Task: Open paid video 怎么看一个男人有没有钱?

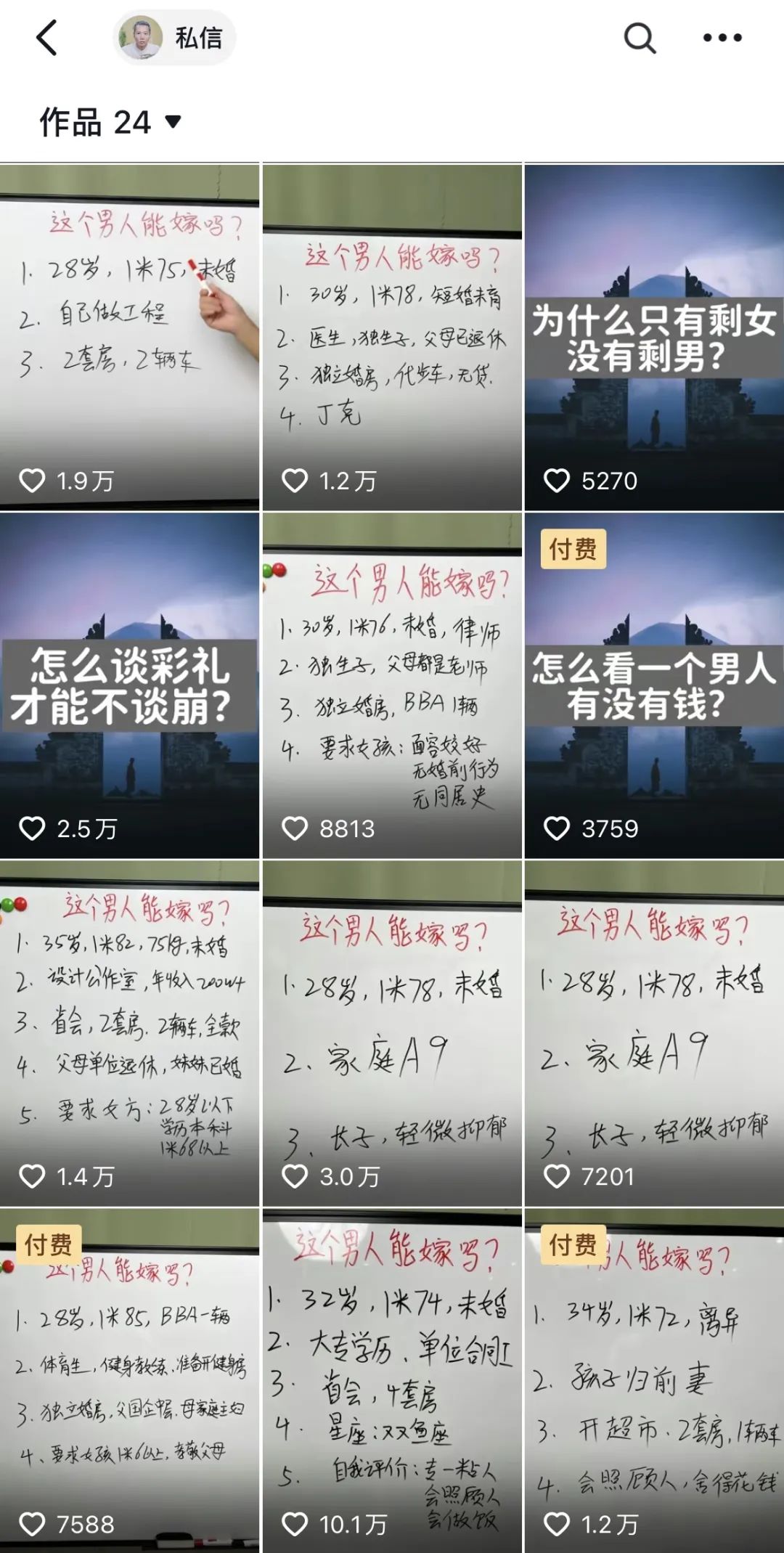Action: tap(654, 685)
